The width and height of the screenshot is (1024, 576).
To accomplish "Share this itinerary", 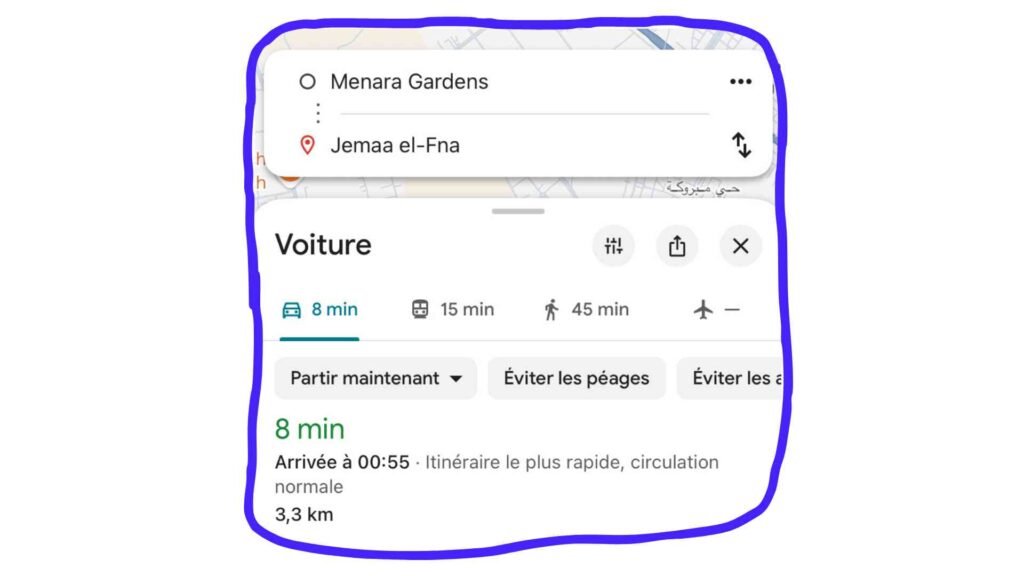I will click(x=677, y=246).
